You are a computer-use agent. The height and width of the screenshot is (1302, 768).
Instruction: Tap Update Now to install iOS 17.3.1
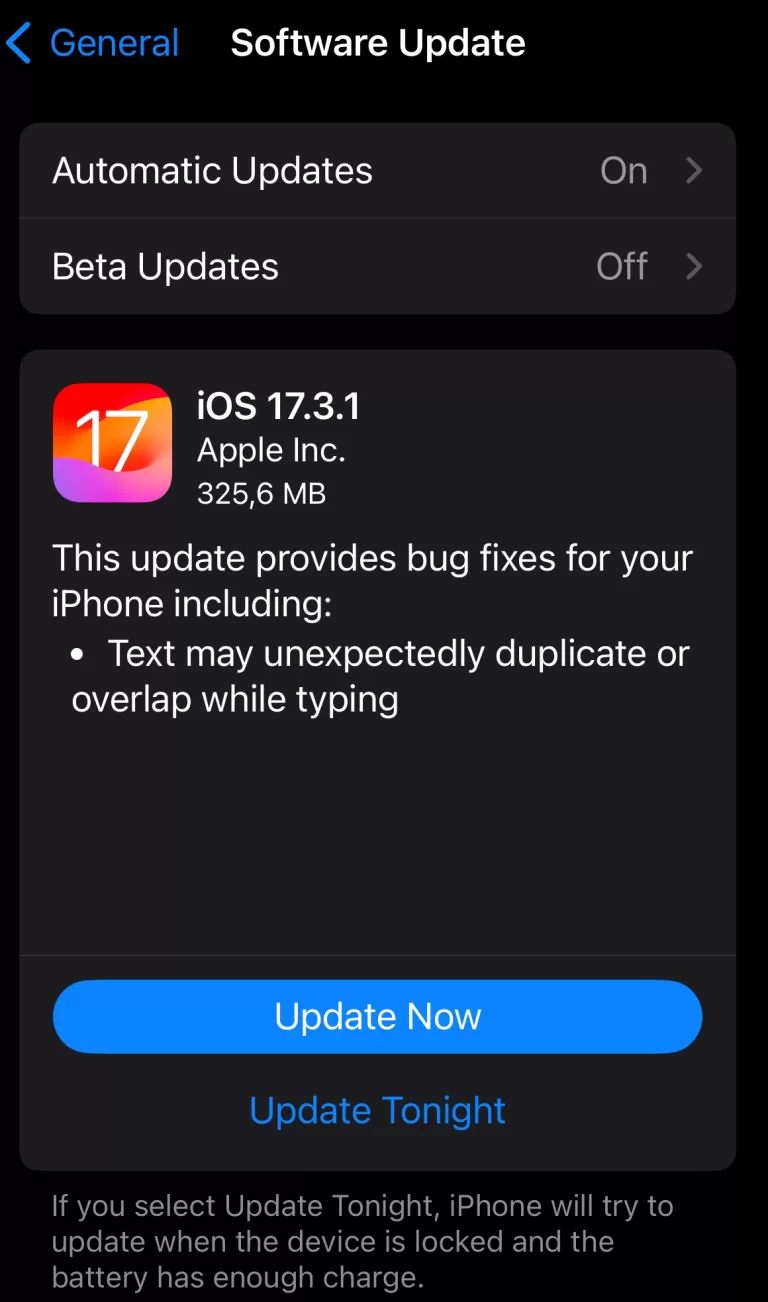click(x=377, y=1017)
